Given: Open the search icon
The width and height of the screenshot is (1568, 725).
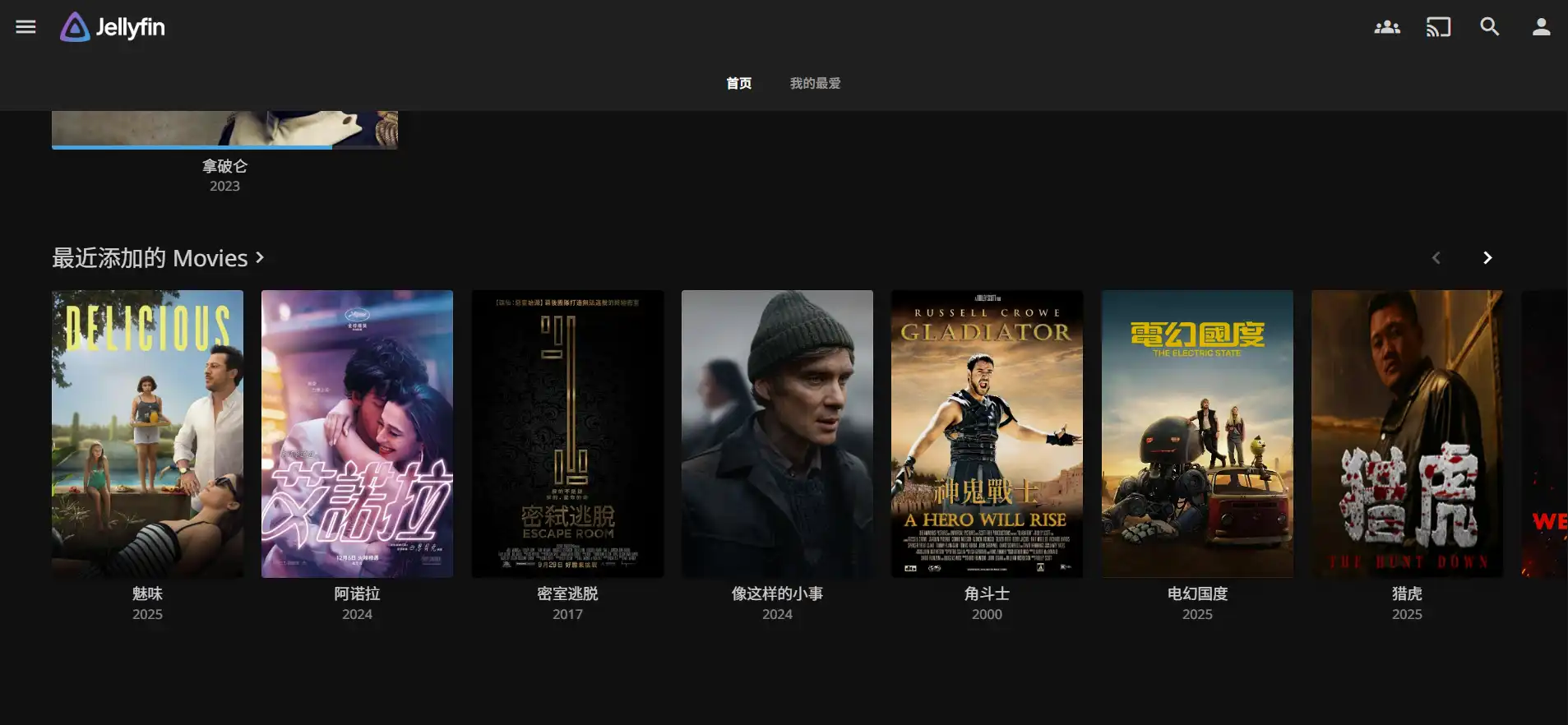Looking at the screenshot, I should click(1489, 27).
